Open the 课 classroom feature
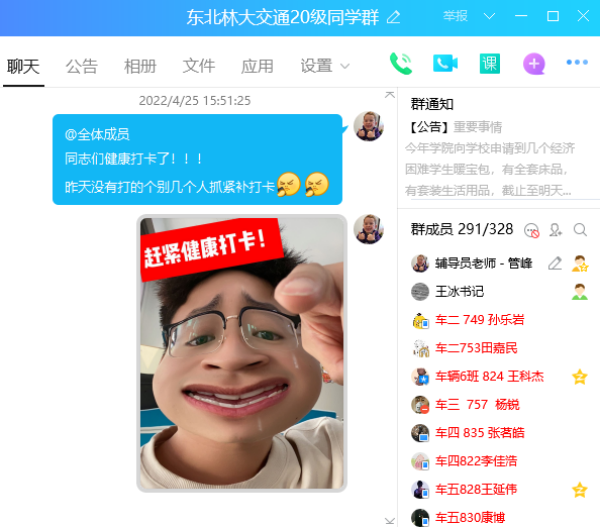Screen dimensions: 600x527 [x=489, y=64]
